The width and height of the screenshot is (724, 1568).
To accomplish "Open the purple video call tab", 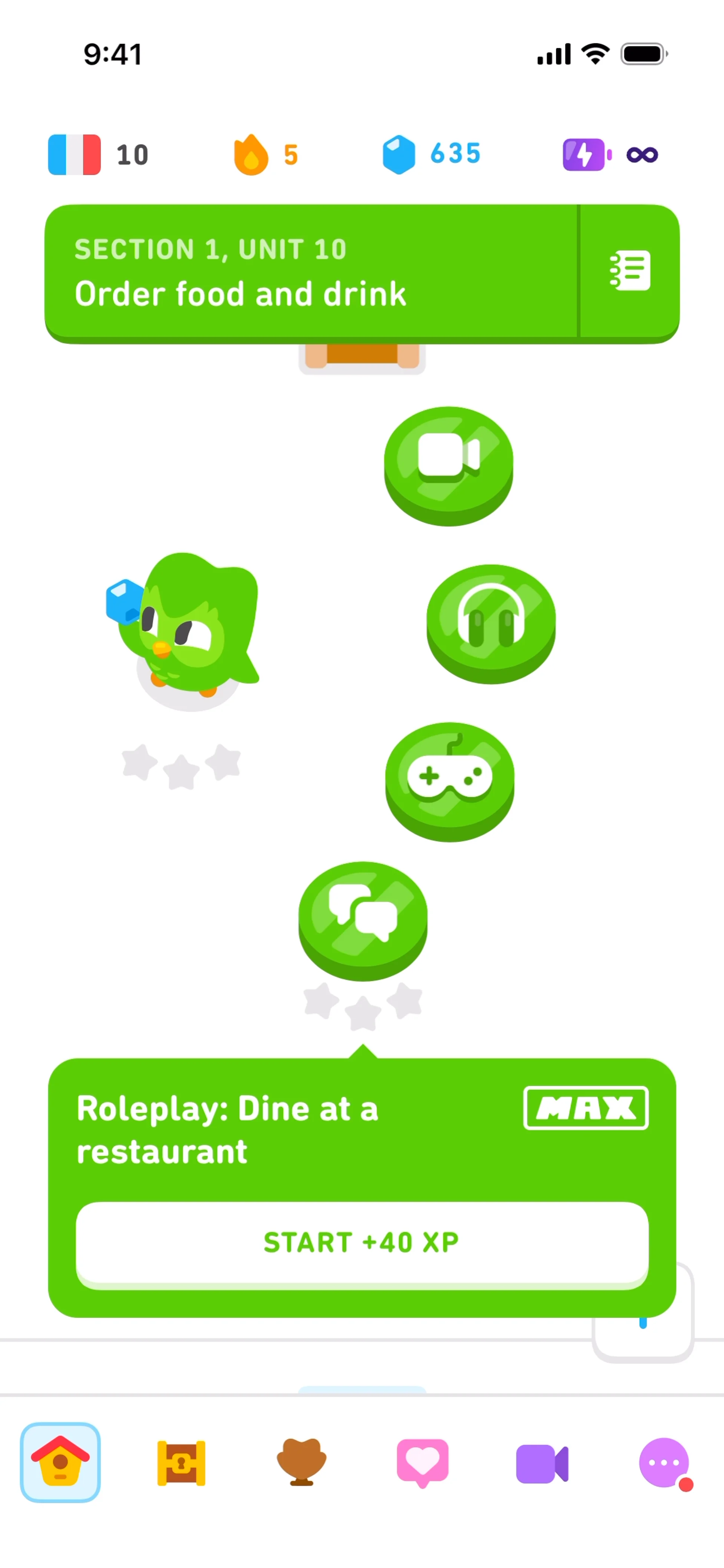I will coord(542,1463).
